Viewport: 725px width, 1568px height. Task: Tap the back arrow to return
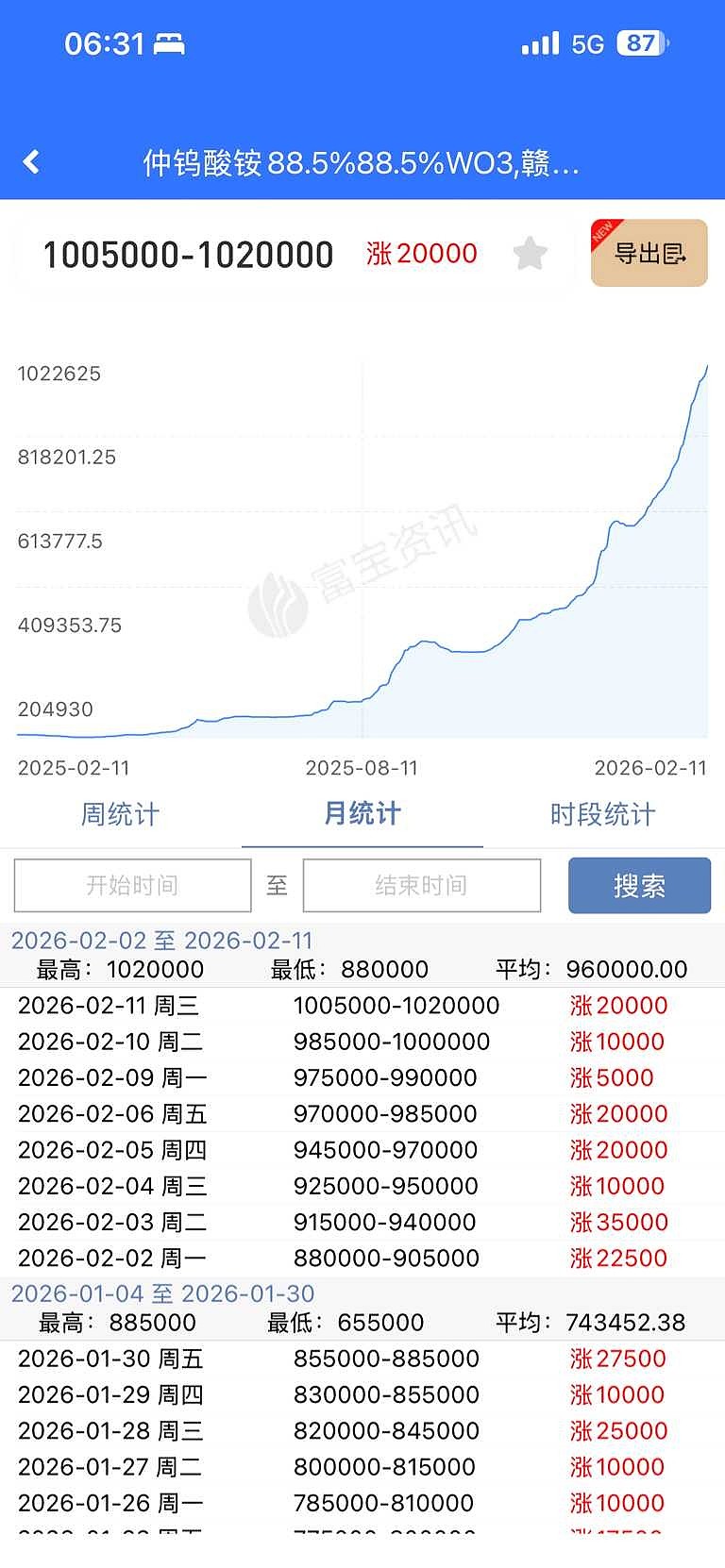tap(31, 161)
